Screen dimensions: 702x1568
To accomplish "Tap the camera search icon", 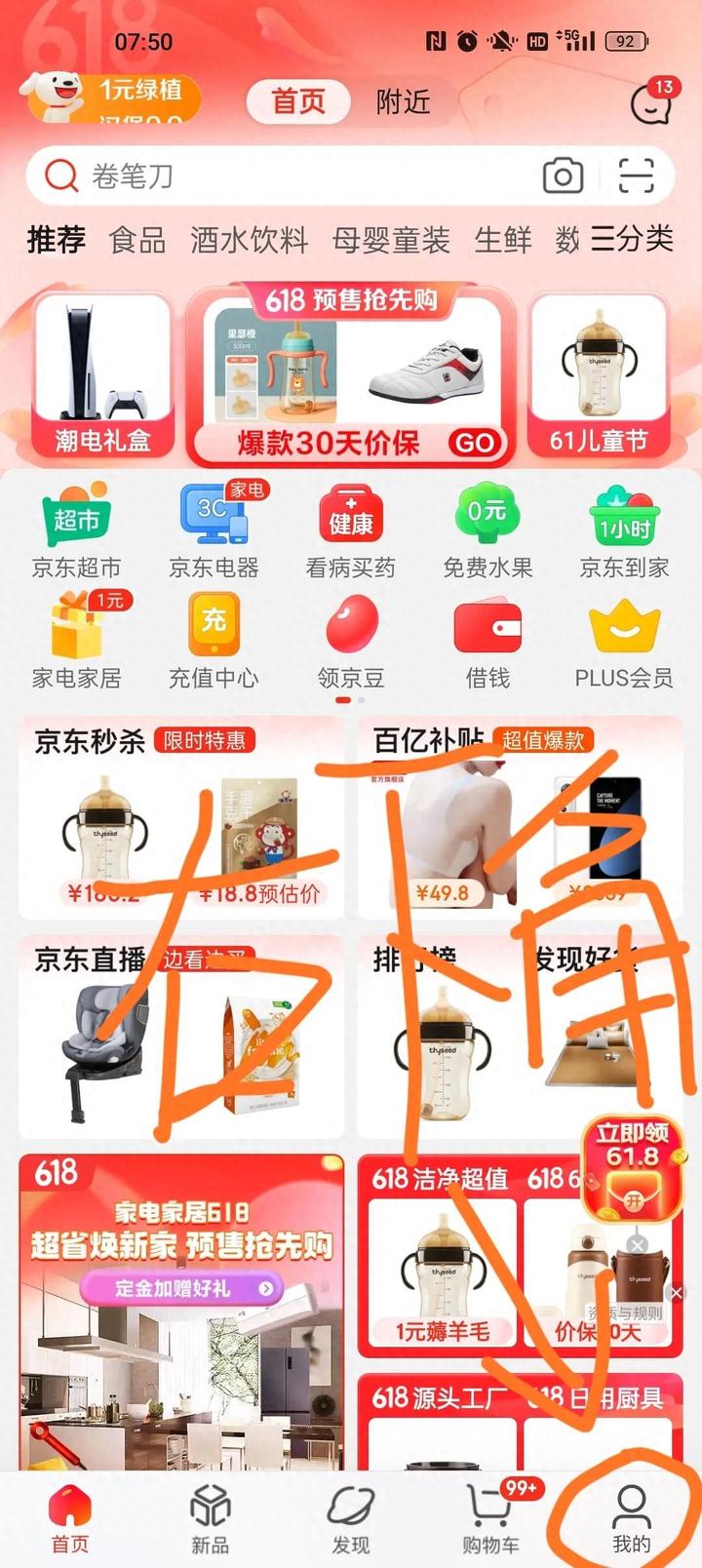I will click(563, 176).
